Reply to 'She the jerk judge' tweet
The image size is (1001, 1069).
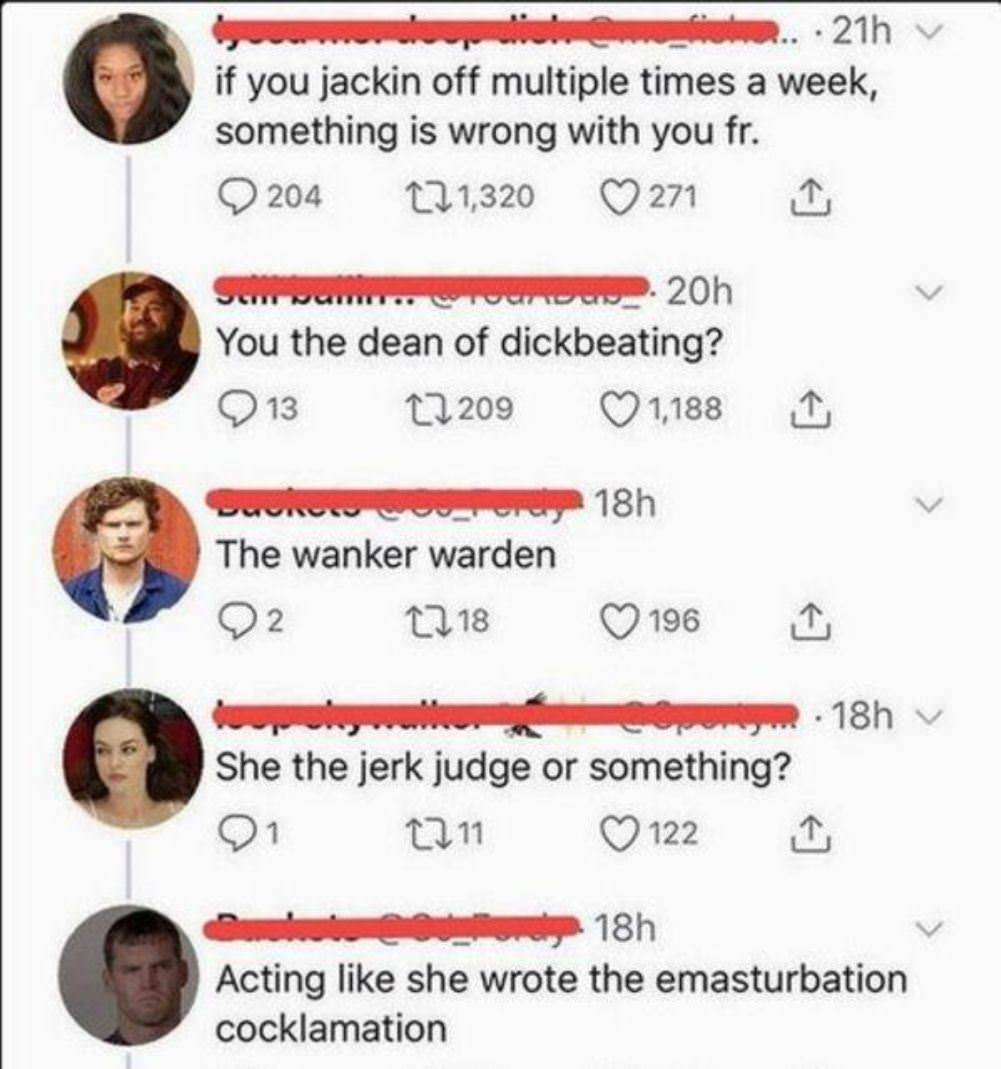click(235, 832)
